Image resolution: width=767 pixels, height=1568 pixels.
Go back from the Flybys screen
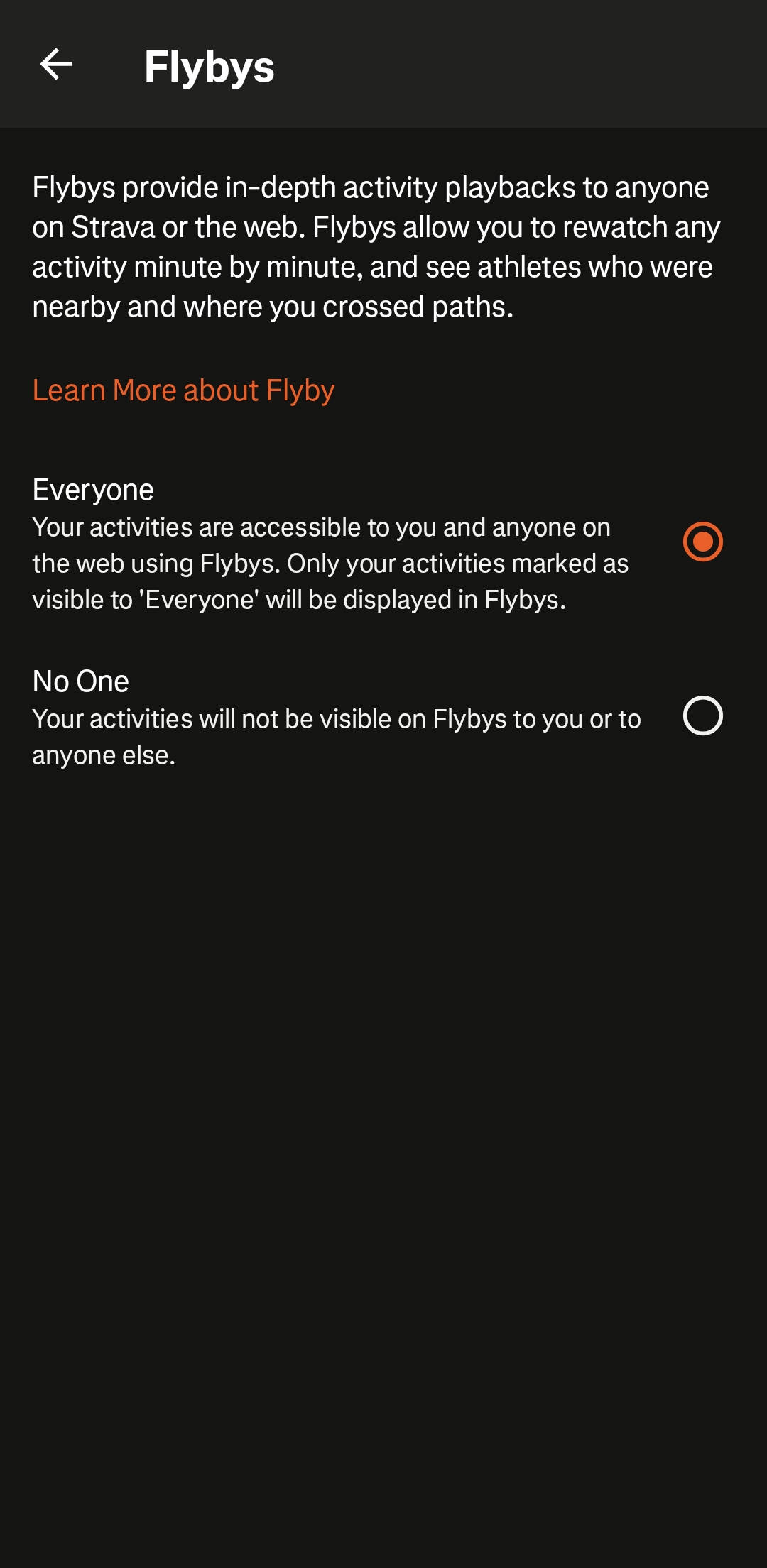click(56, 65)
